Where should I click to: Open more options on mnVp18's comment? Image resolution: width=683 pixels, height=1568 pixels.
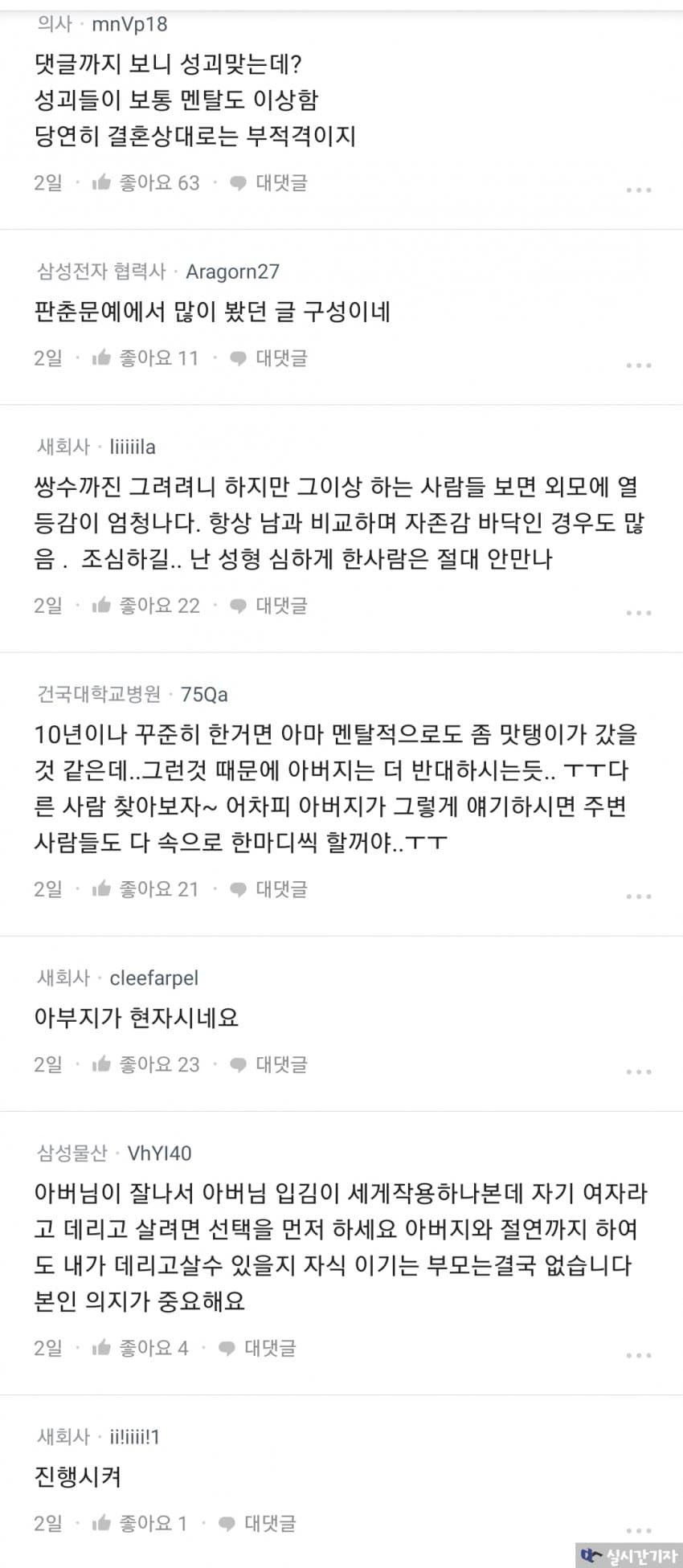[638, 190]
